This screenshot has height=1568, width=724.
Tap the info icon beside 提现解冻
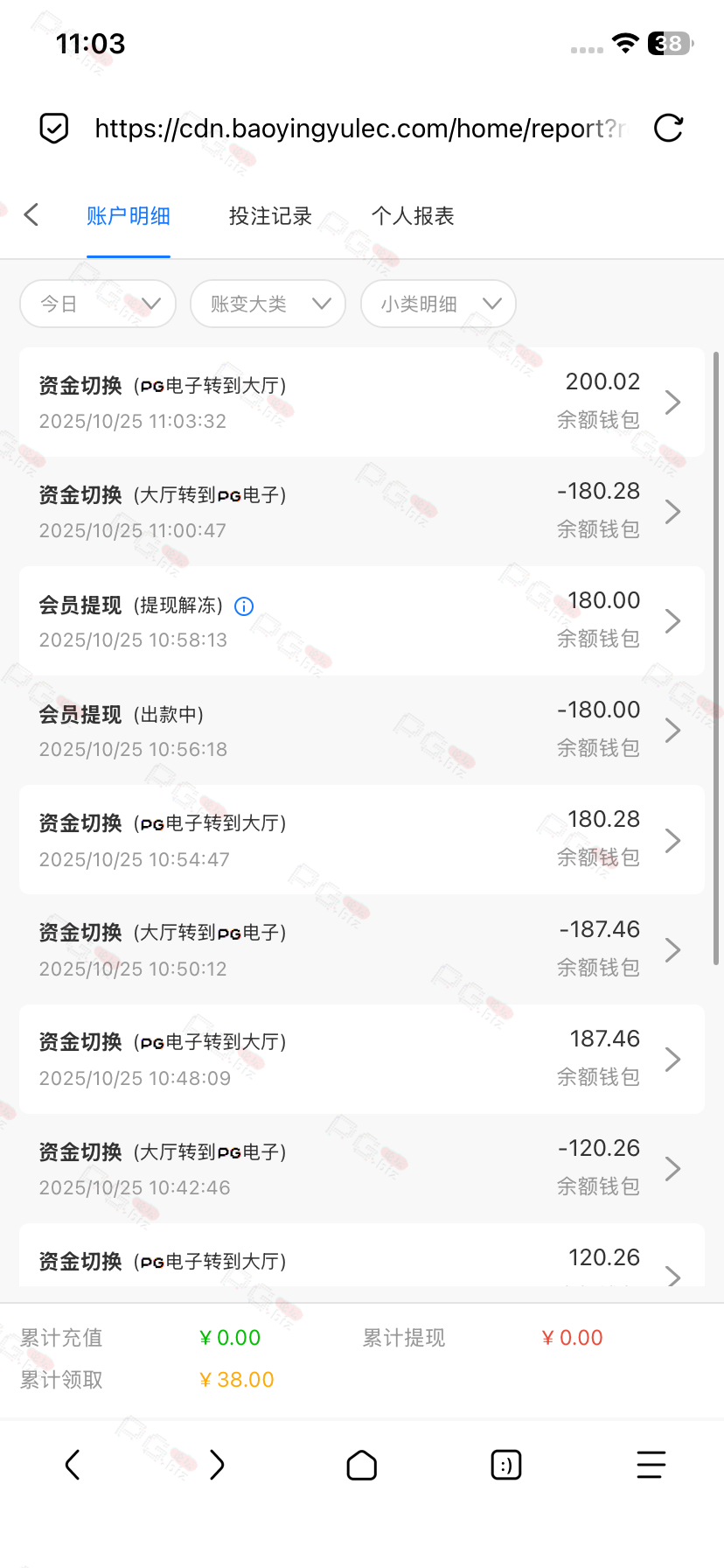[x=245, y=606]
